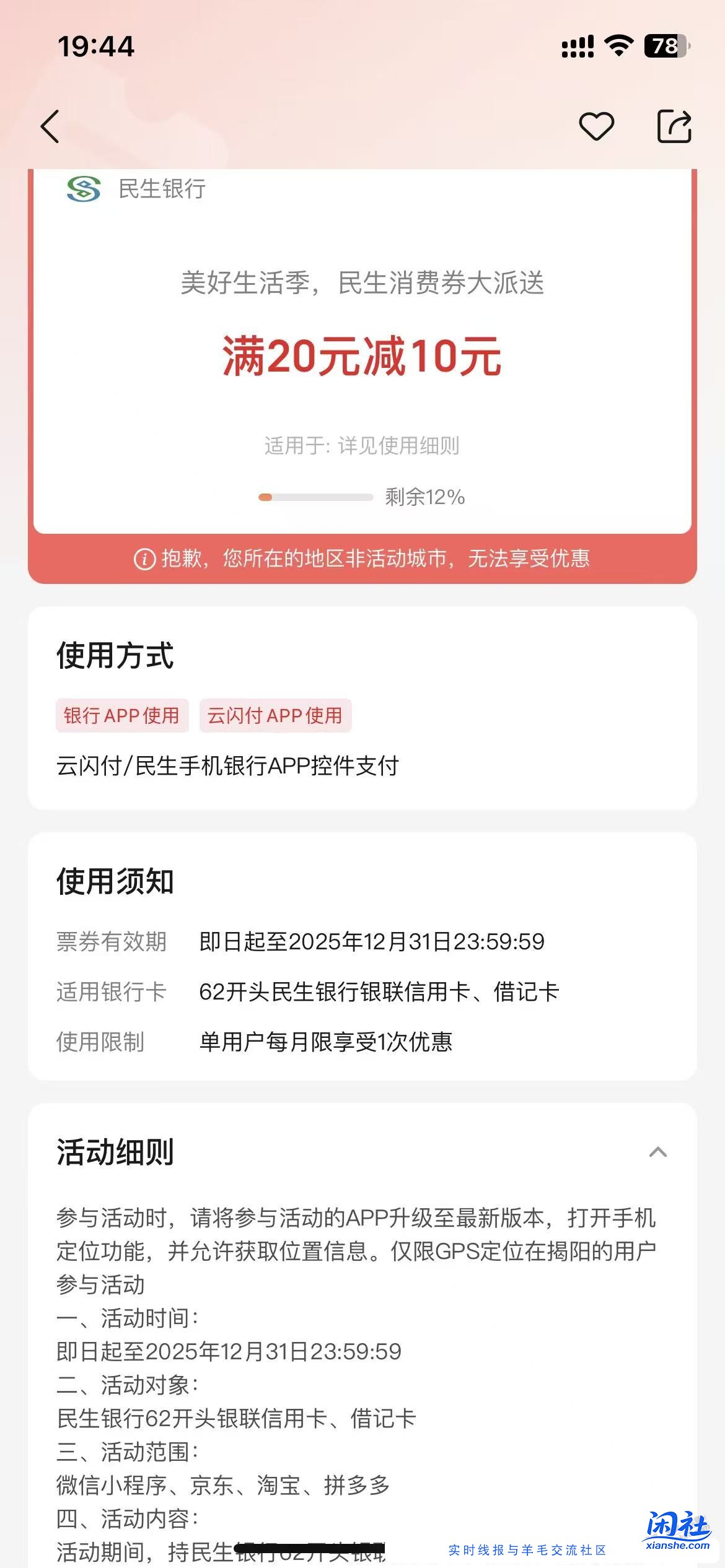The height and width of the screenshot is (1568, 725).
Task: Tap the cellular signal bars icon
Action: (578, 45)
